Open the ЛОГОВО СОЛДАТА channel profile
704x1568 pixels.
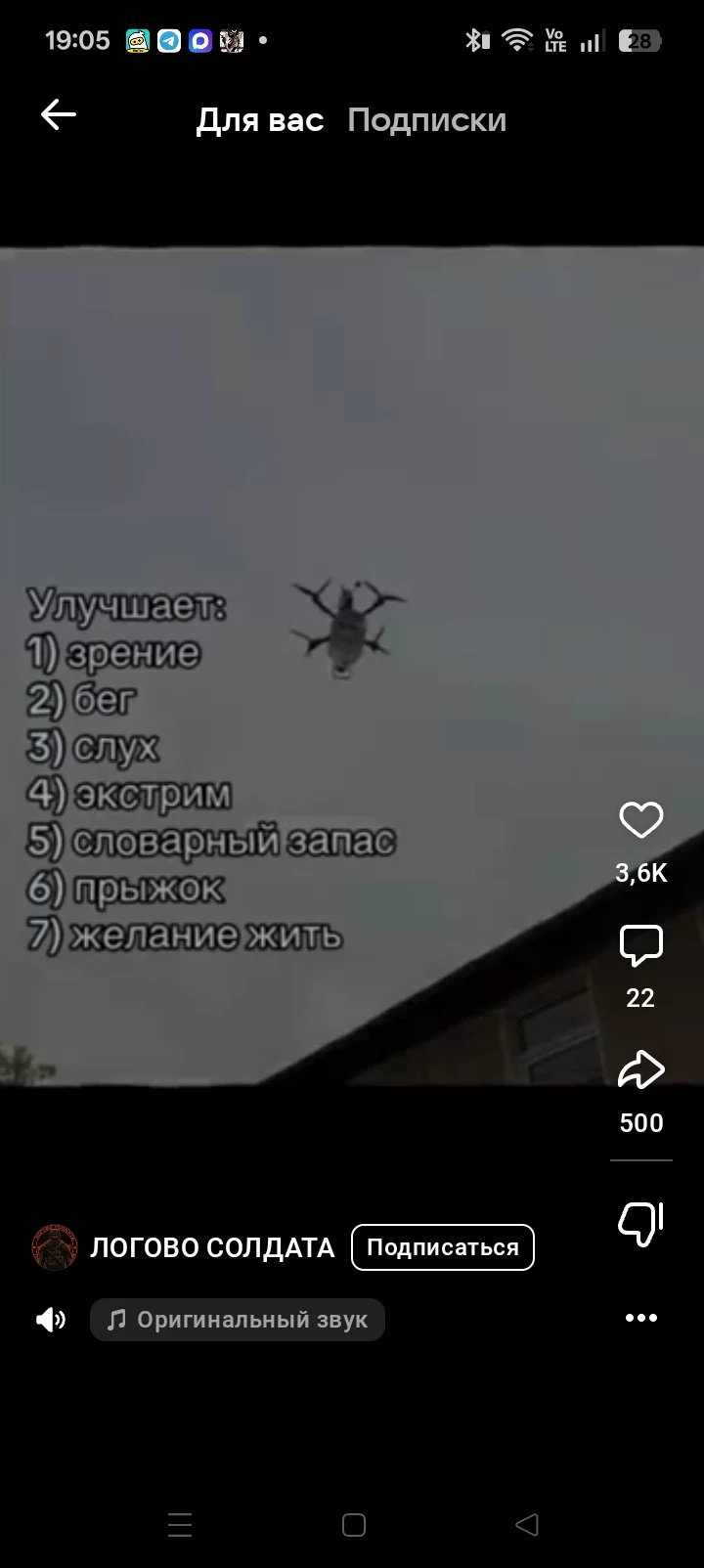(x=211, y=1247)
